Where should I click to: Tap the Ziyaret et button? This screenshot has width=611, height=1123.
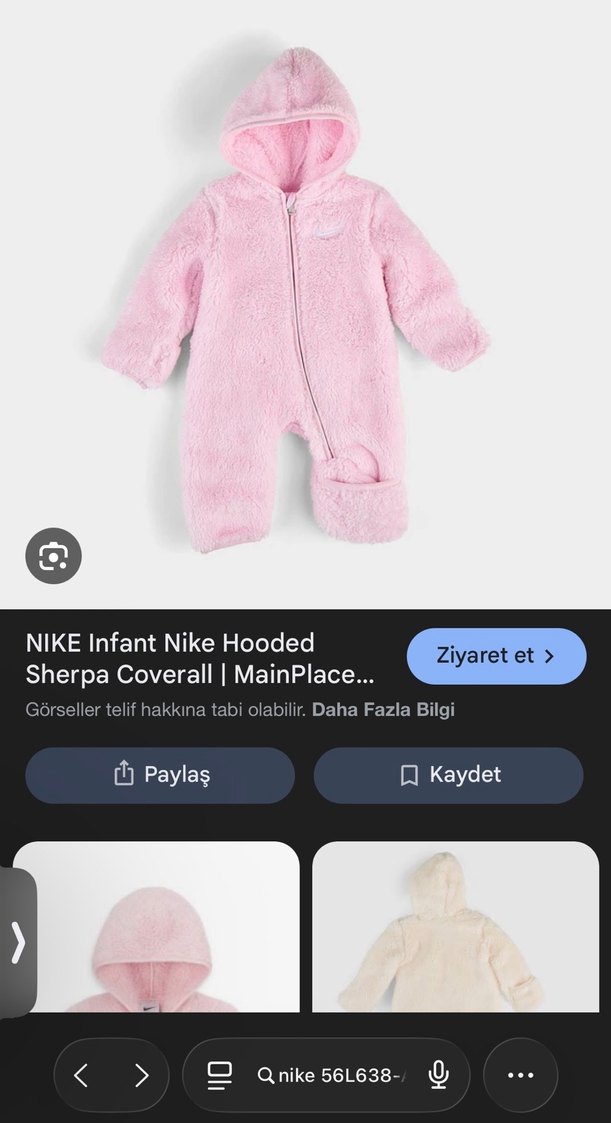click(496, 656)
